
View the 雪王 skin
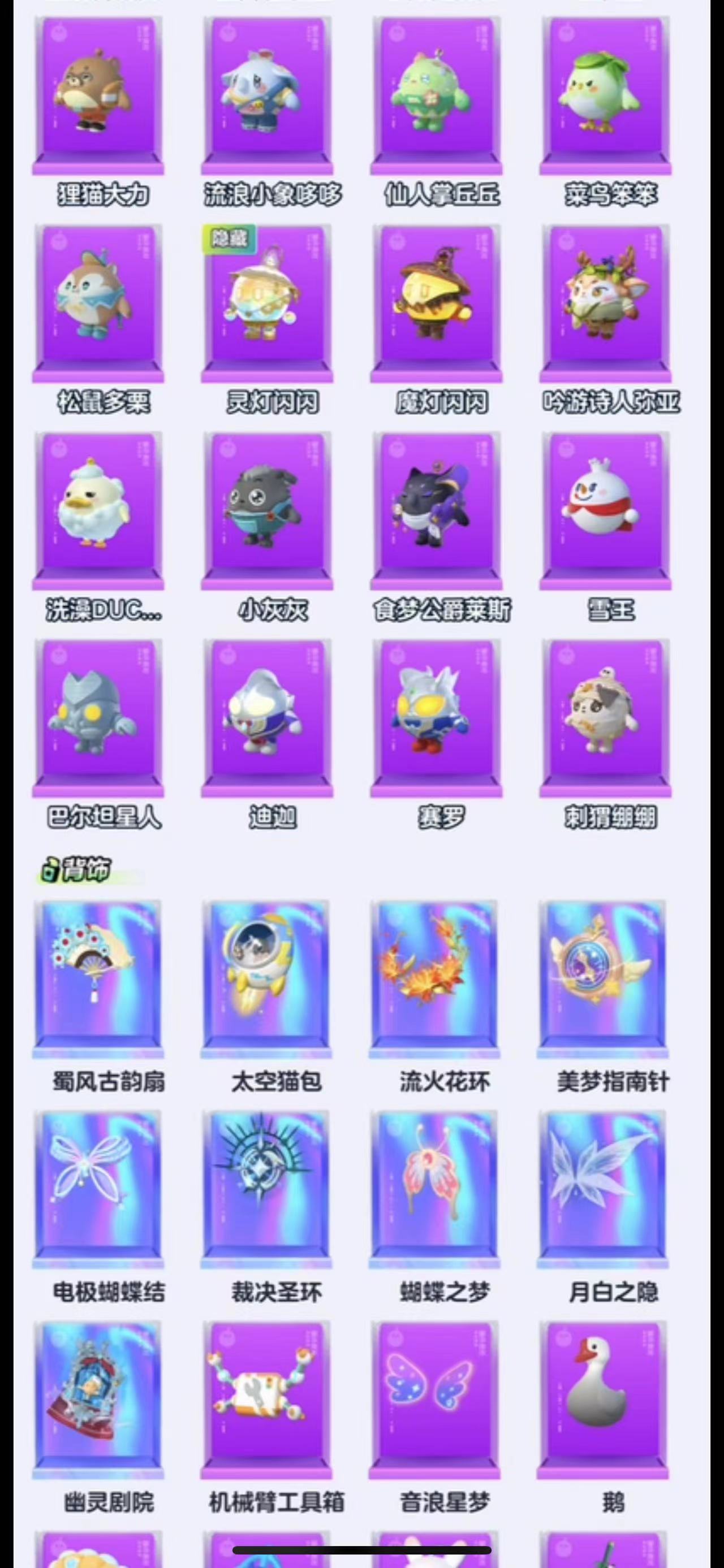(x=605, y=512)
